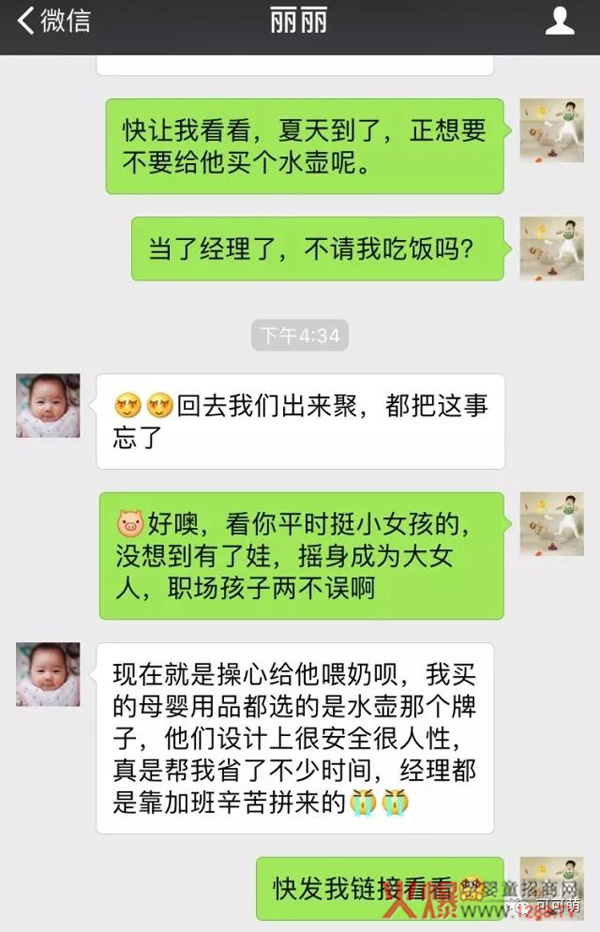The width and height of the screenshot is (600, 932).
Task: Open my avatar beside 好噢，看你平时 message
Action: [551, 524]
